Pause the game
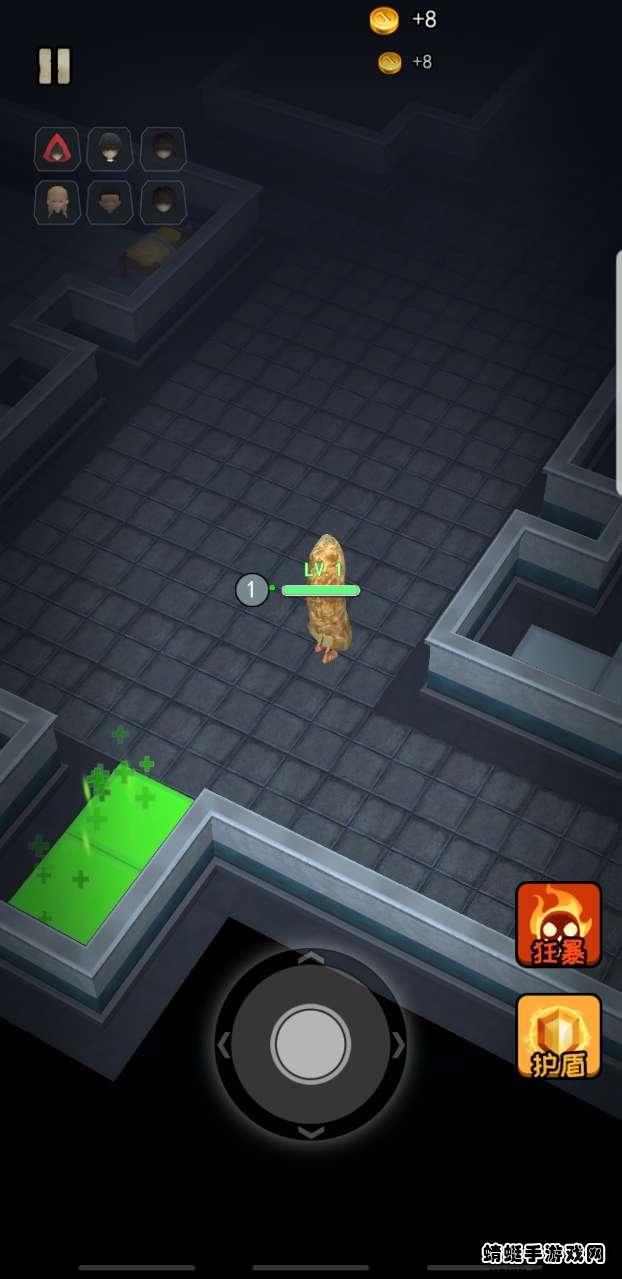This screenshot has height=1279, width=622. tap(55, 66)
